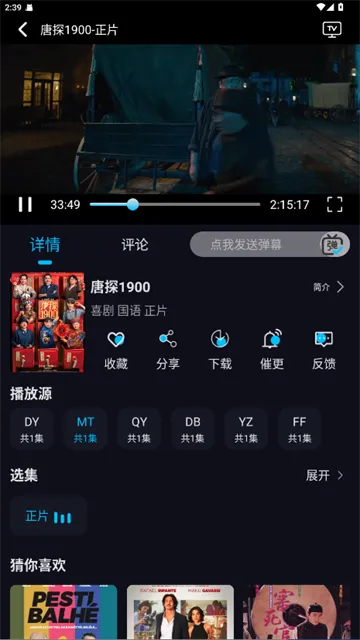Open the PESTI BALHÉ recommendation
Viewport: 360px width, 640px height.
point(64,612)
